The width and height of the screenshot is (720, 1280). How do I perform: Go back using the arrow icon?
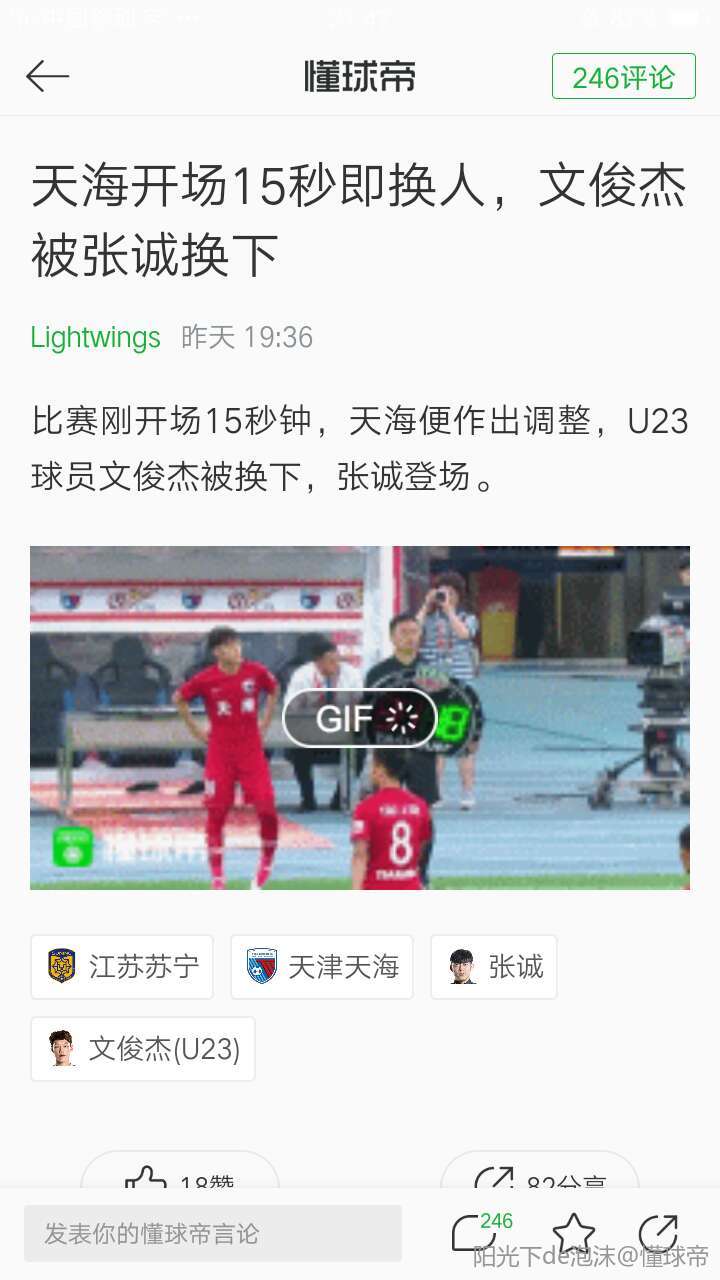47,76
